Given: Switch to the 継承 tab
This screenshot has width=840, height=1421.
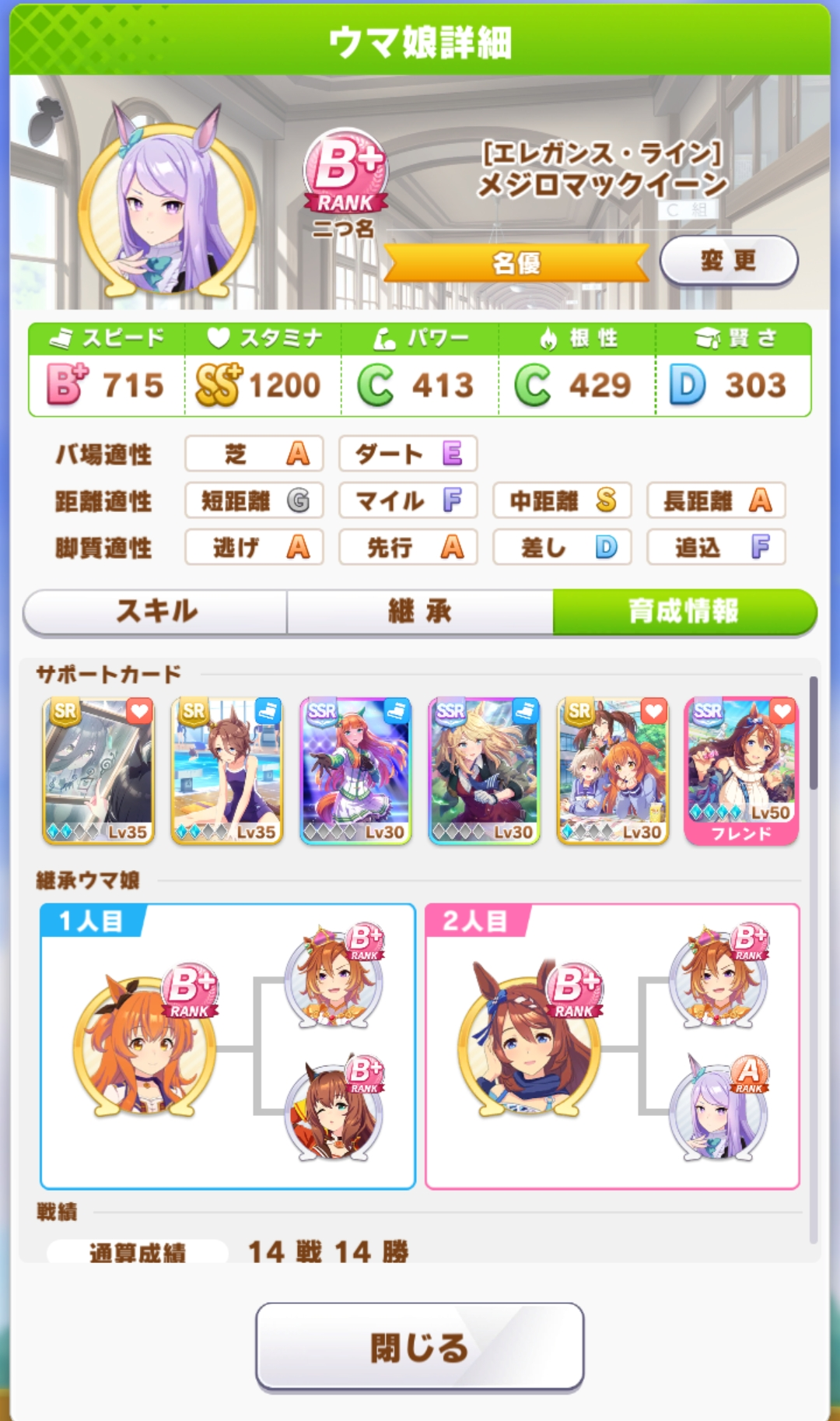Looking at the screenshot, I should (420, 611).
